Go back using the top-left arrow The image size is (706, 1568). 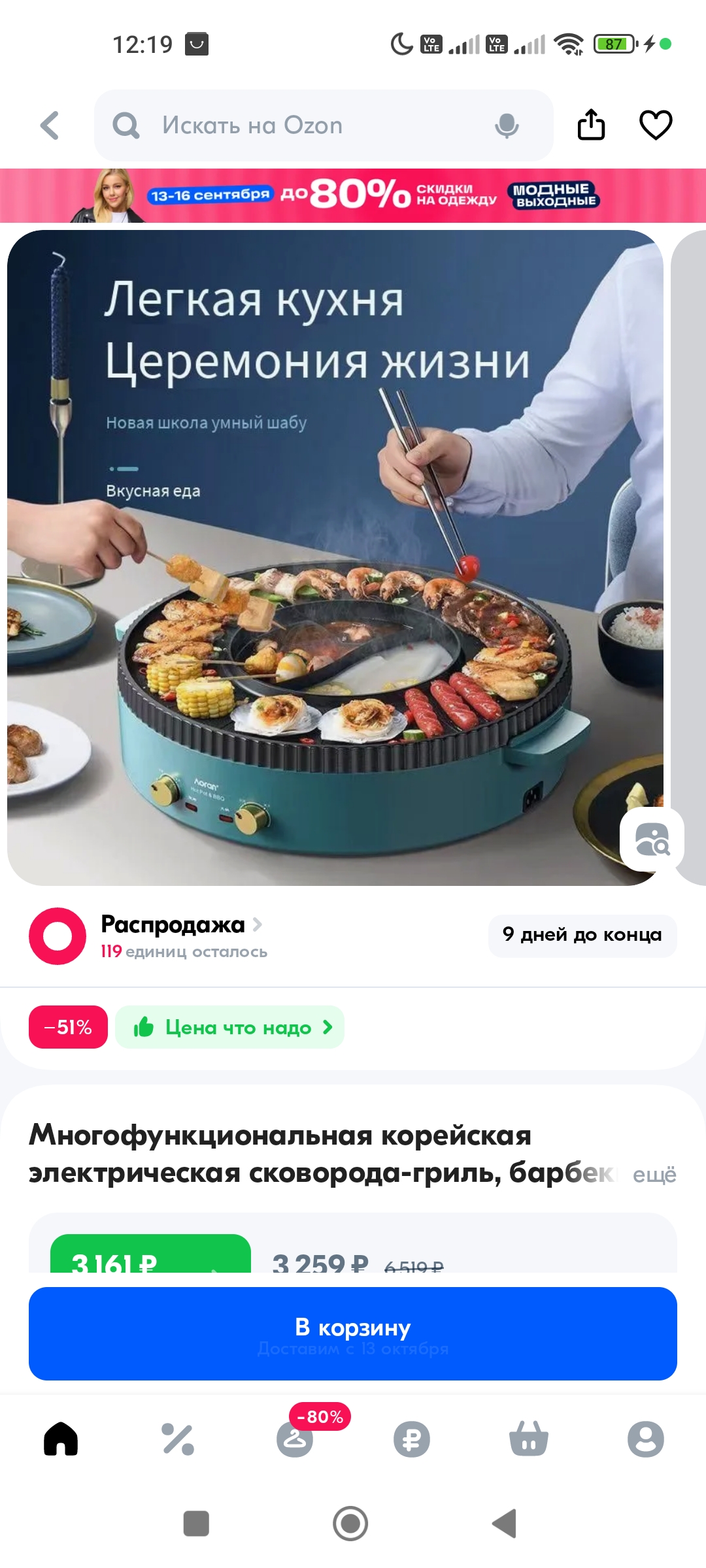pyautogui.click(x=50, y=125)
